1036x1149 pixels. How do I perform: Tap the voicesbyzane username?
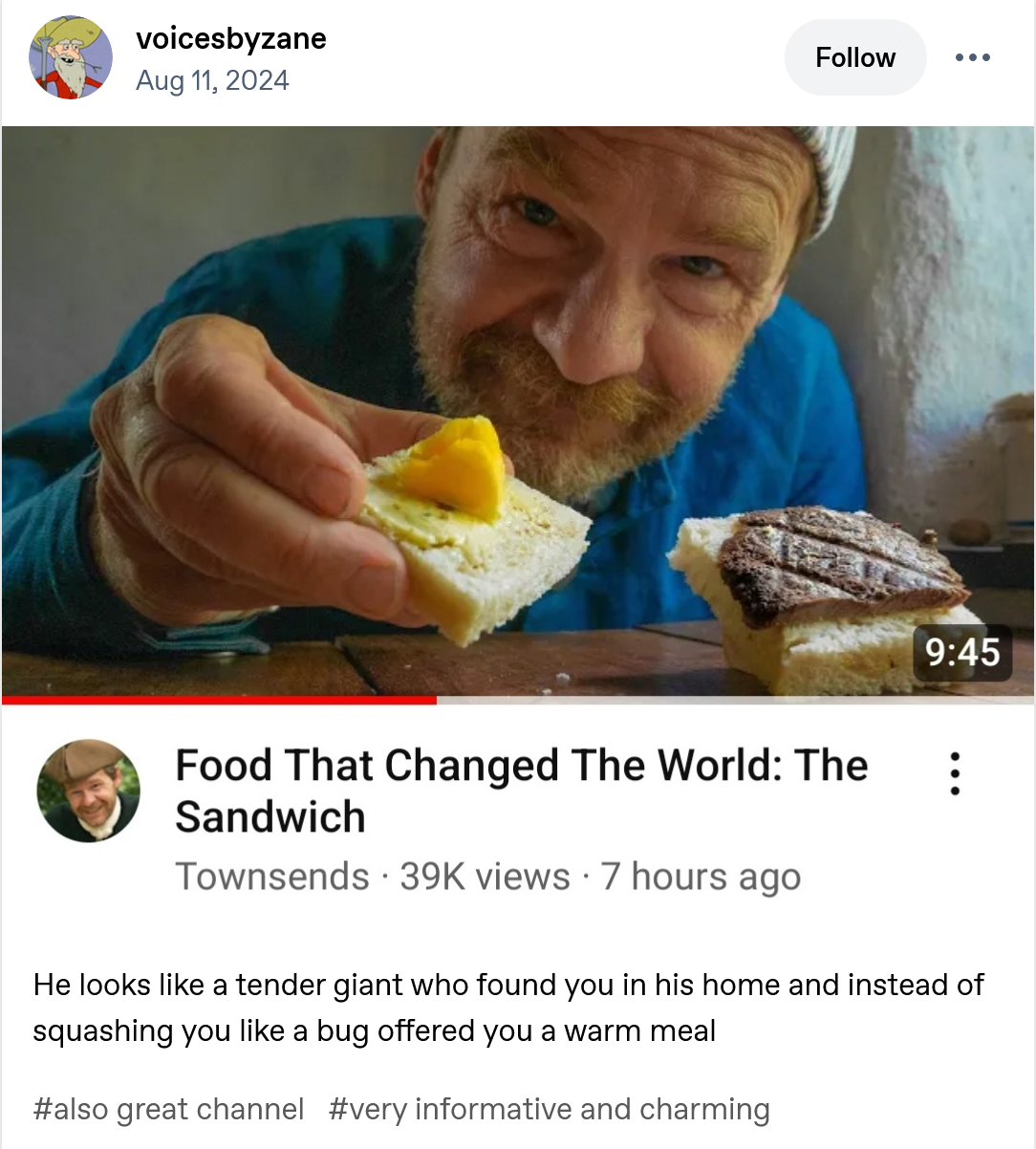[231, 38]
